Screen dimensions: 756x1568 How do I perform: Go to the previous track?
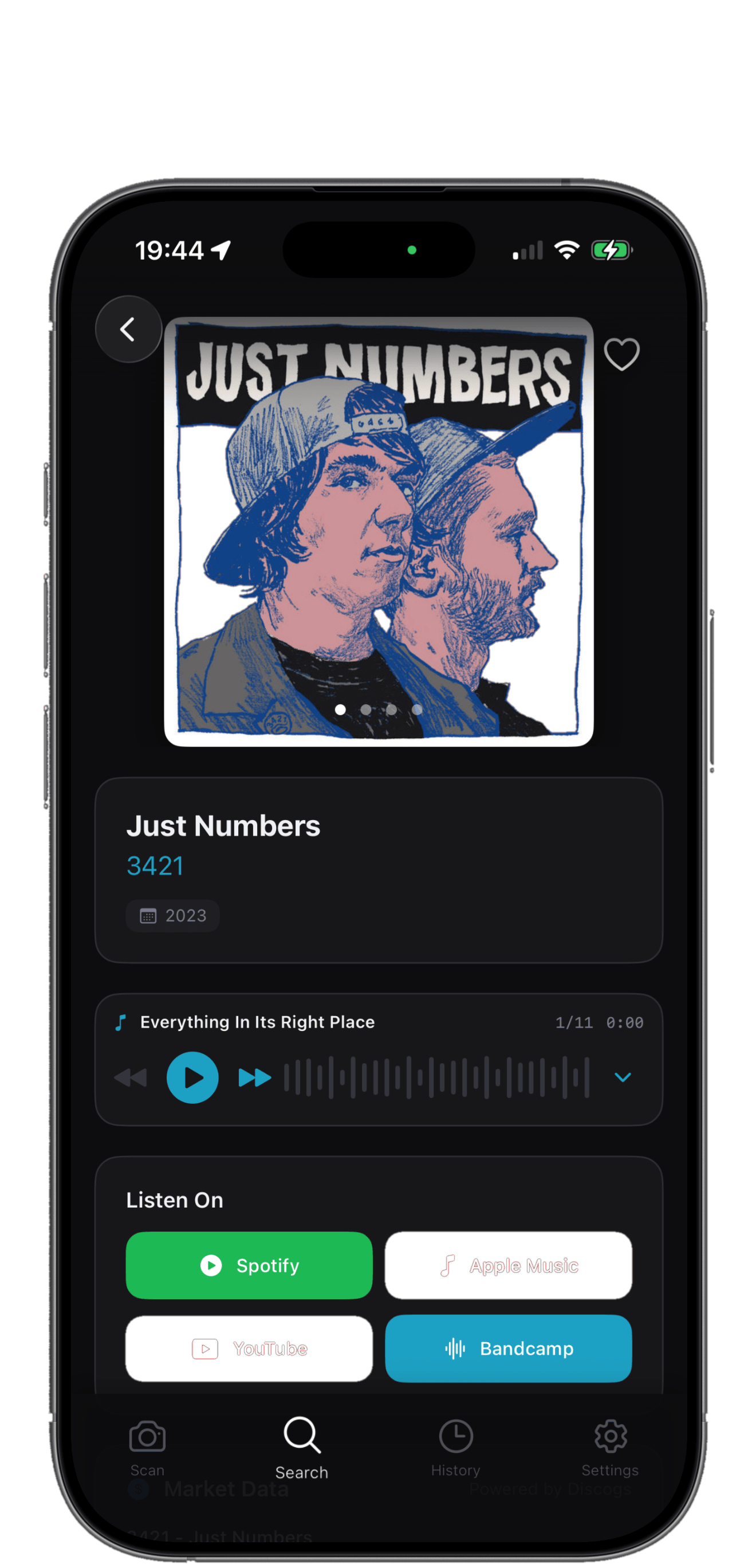[131, 1077]
